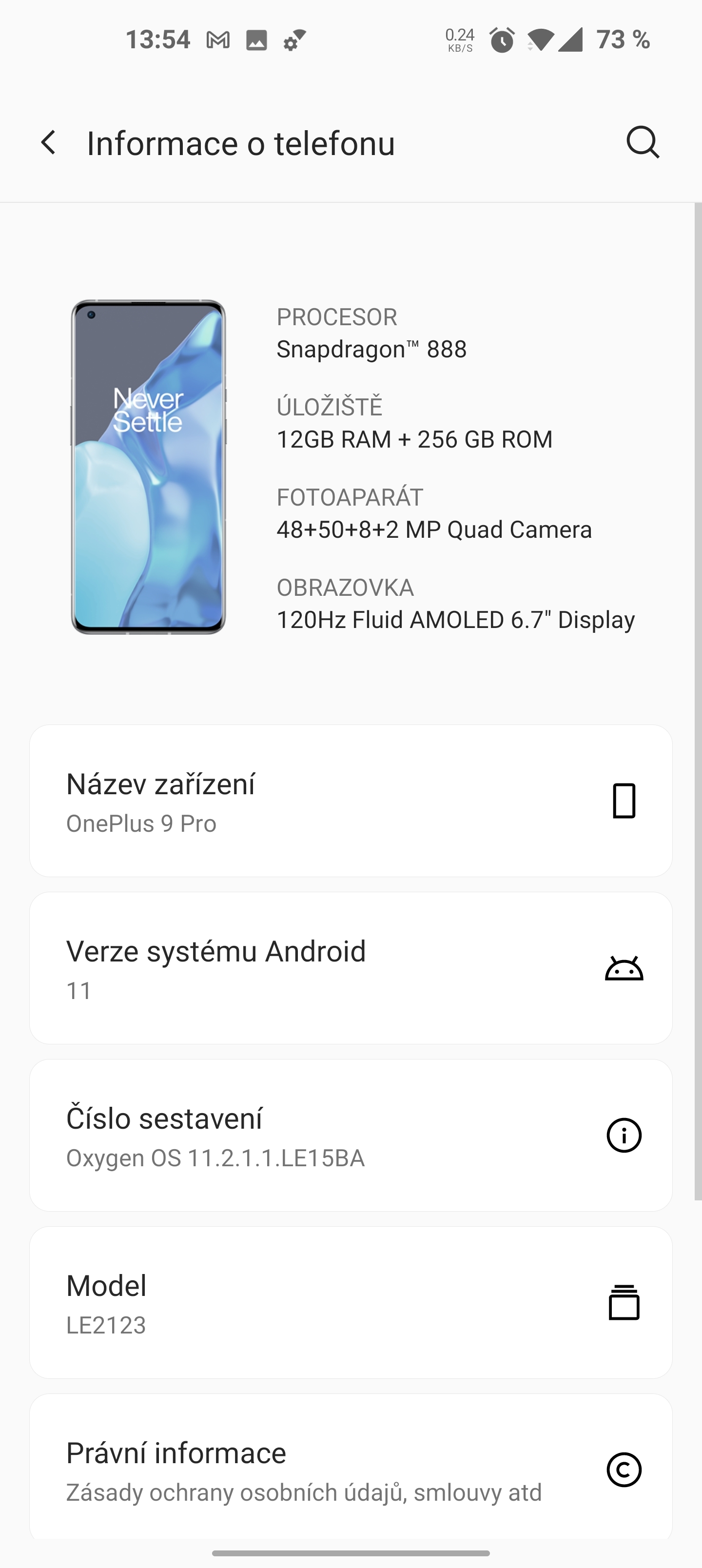
Task: Click the settings gear notification icon
Action: click(291, 40)
